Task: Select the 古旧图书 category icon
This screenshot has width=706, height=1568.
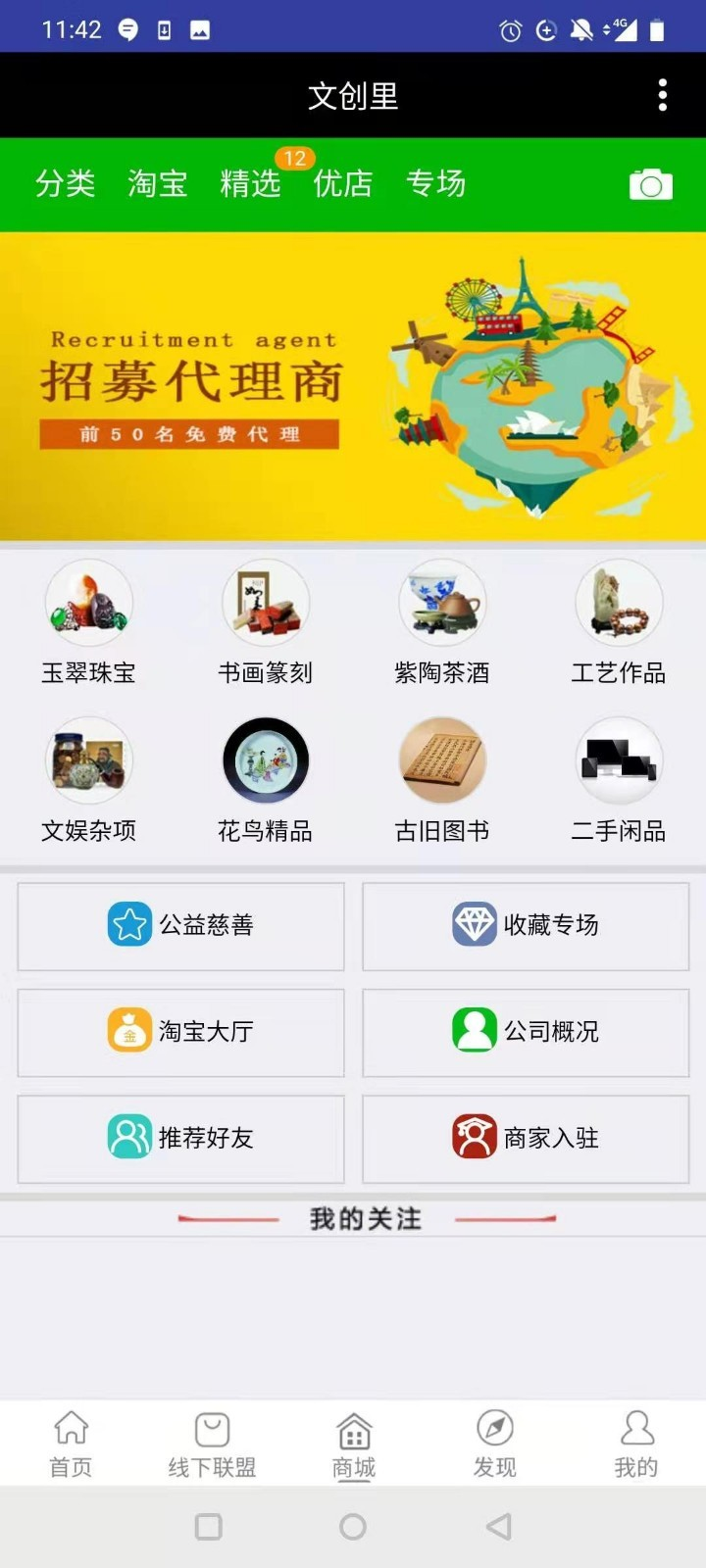Action: click(441, 759)
